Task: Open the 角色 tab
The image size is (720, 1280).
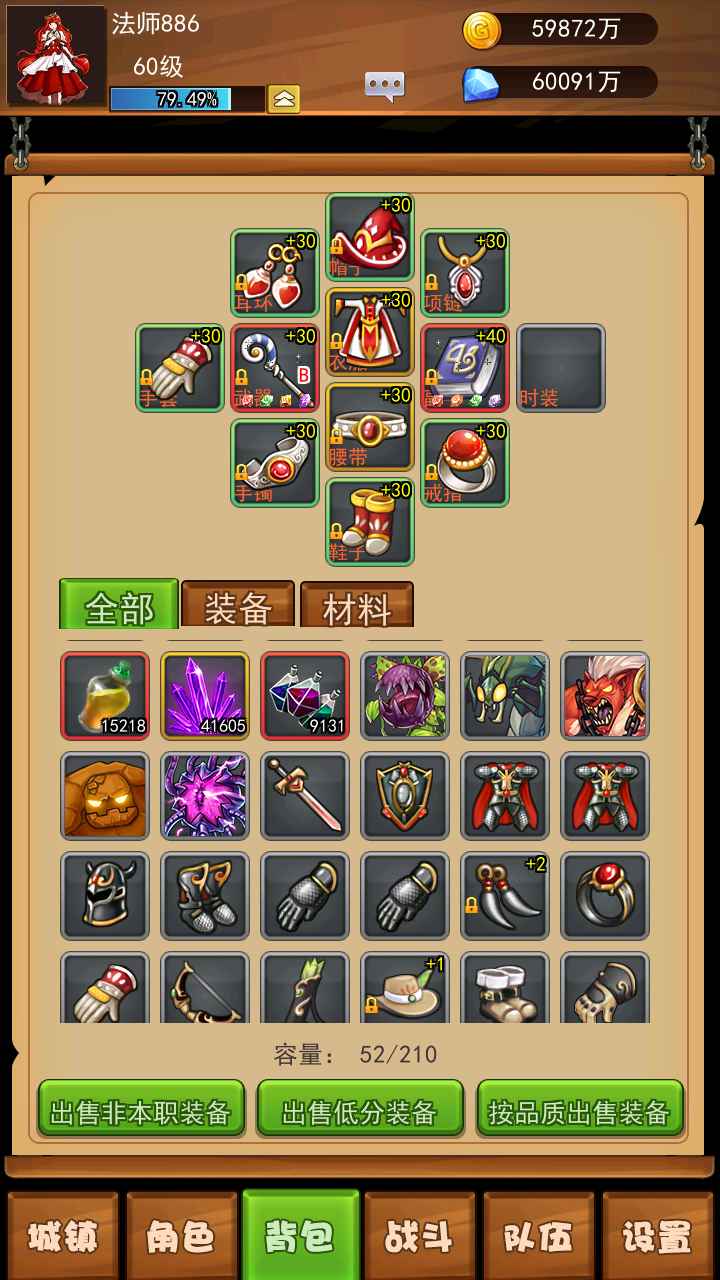Action: [181, 1237]
